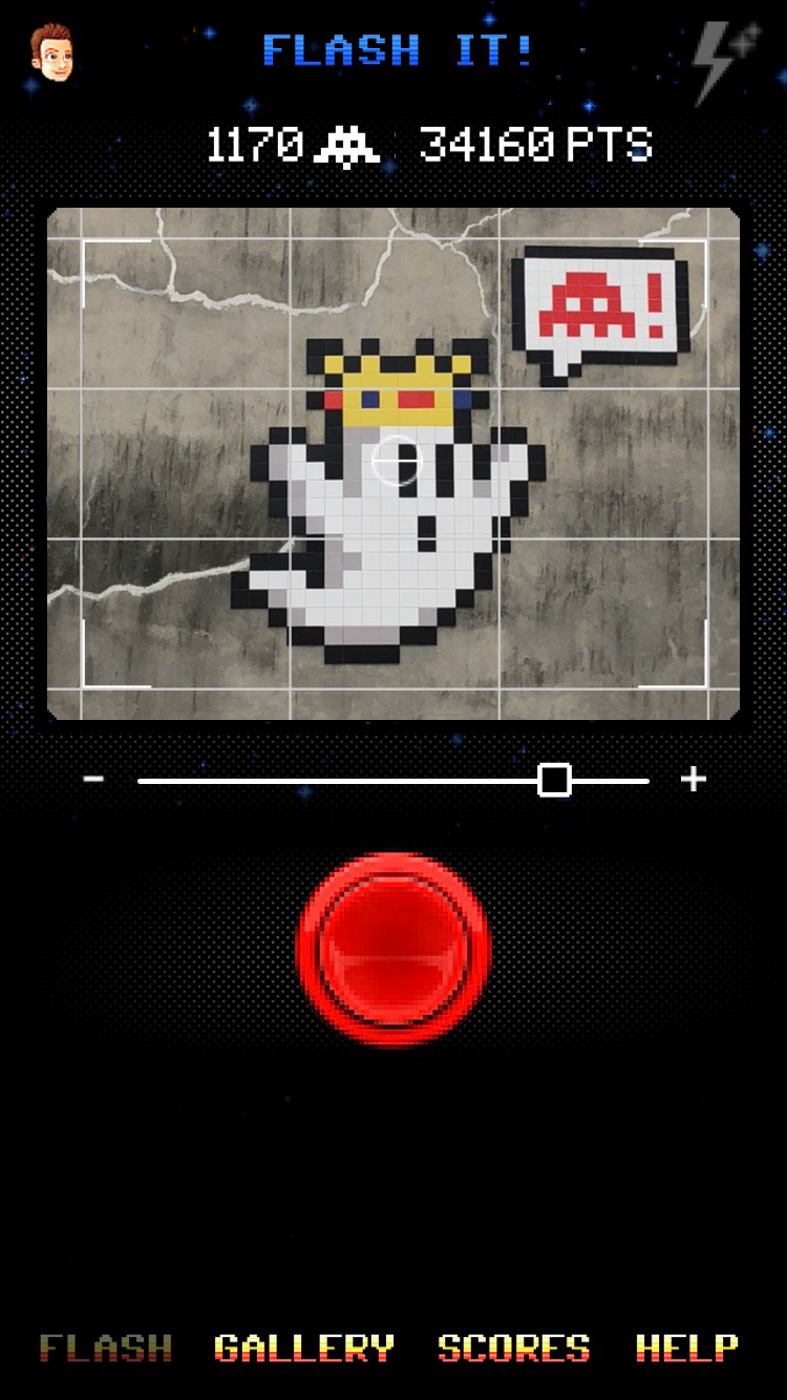787x1400 pixels.
Task: Zoom in with the plus button
Action: [693, 779]
